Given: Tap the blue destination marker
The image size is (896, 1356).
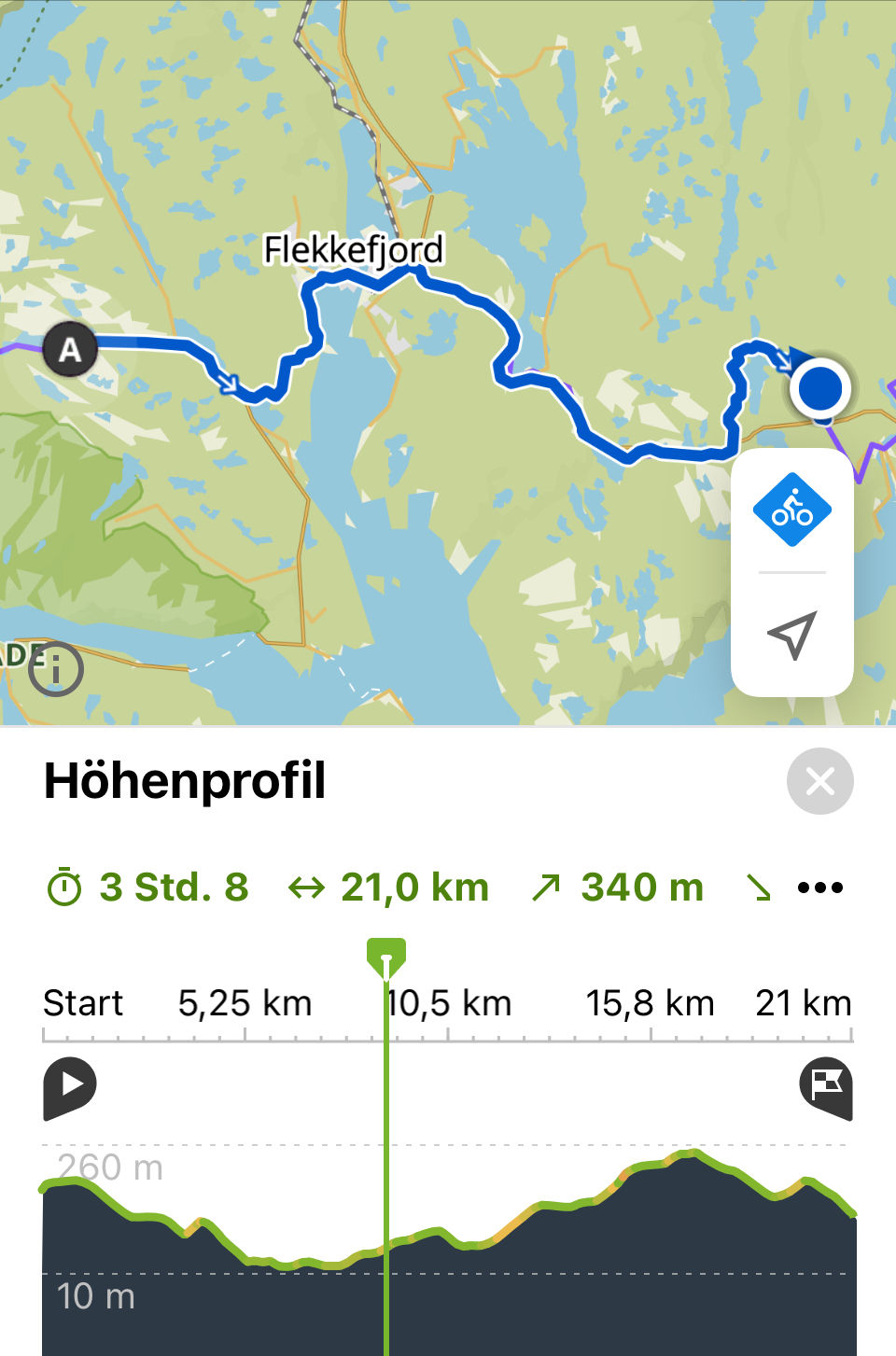Looking at the screenshot, I should pos(820,388).
